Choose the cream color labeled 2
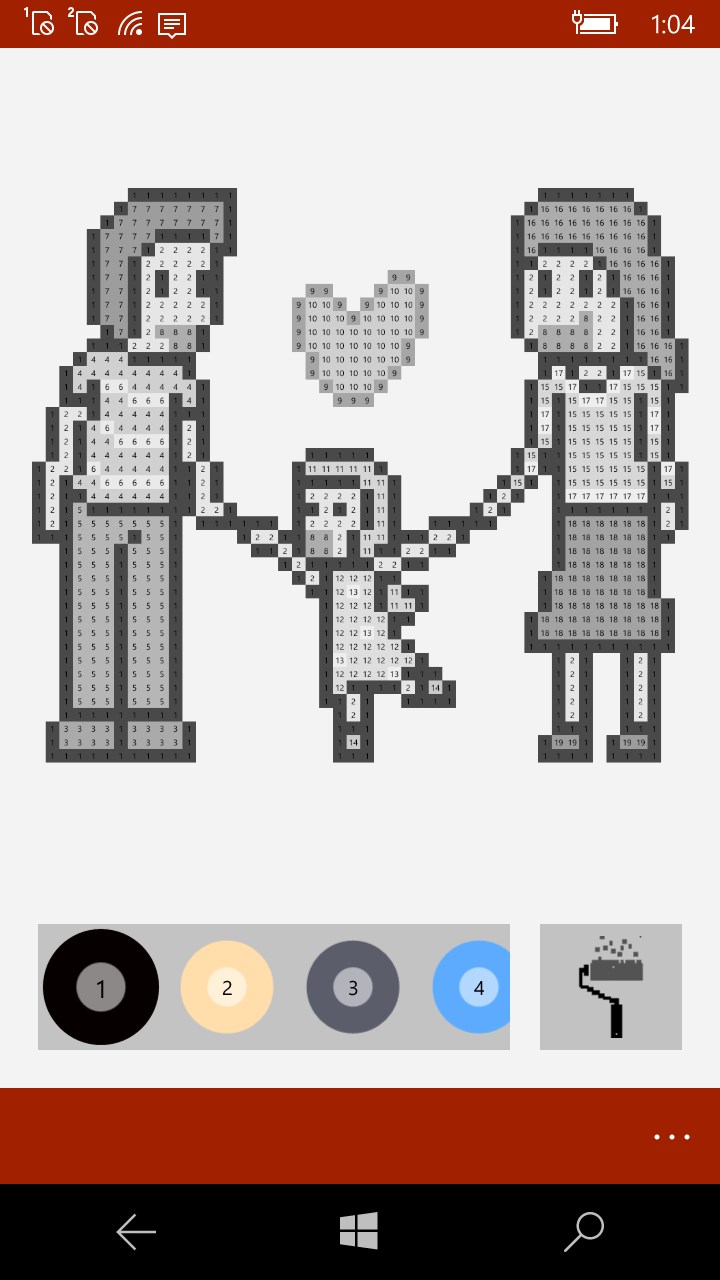 227,987
